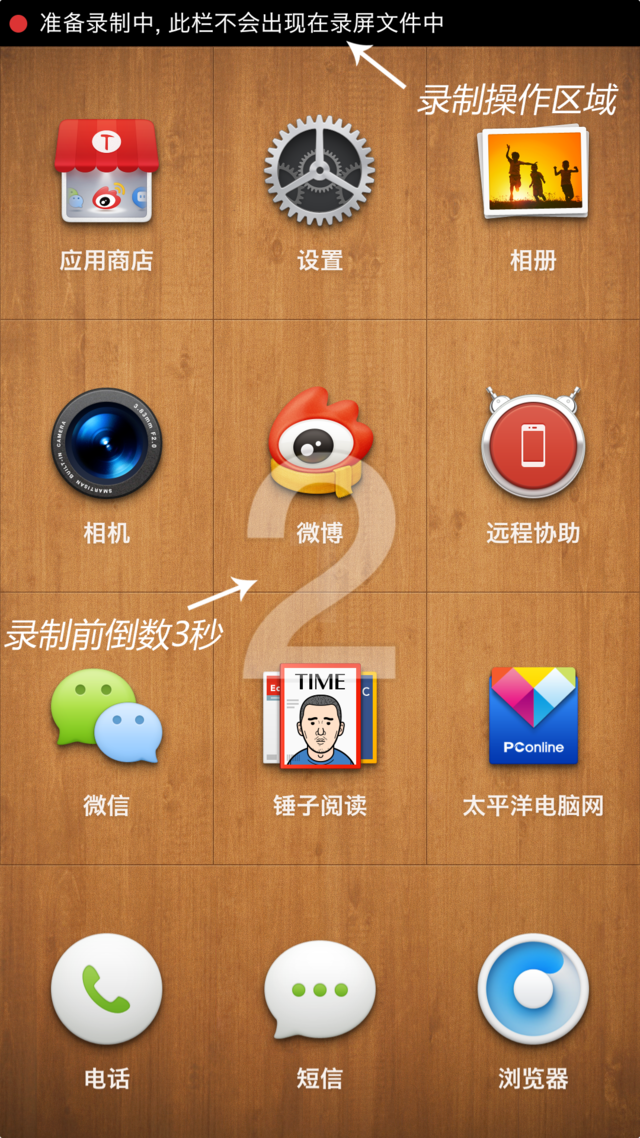The image size is (640, 1138).
Task: Open the 相册 photo album
Action: [x=533, y=171]
